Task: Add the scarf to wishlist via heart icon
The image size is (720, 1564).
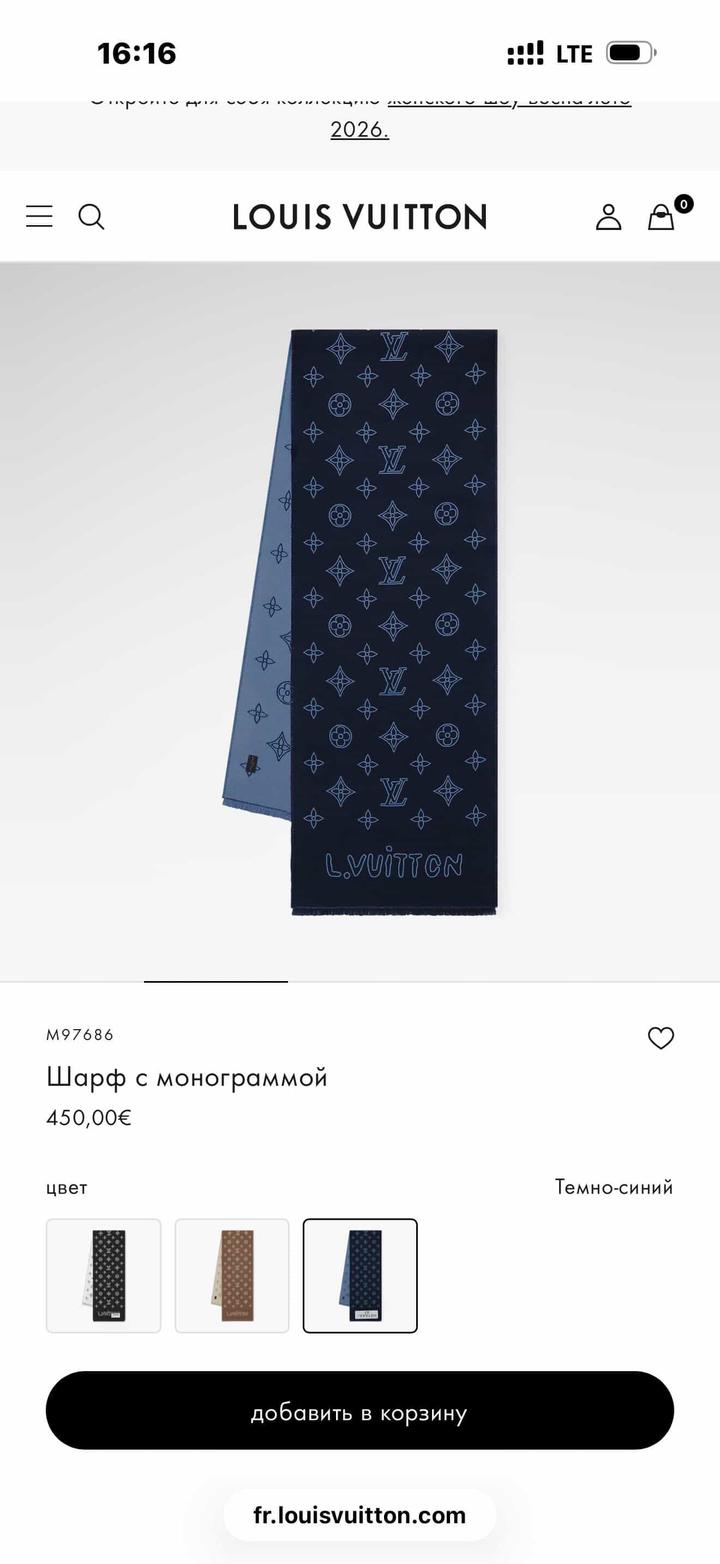Action: click(661, 1039)
